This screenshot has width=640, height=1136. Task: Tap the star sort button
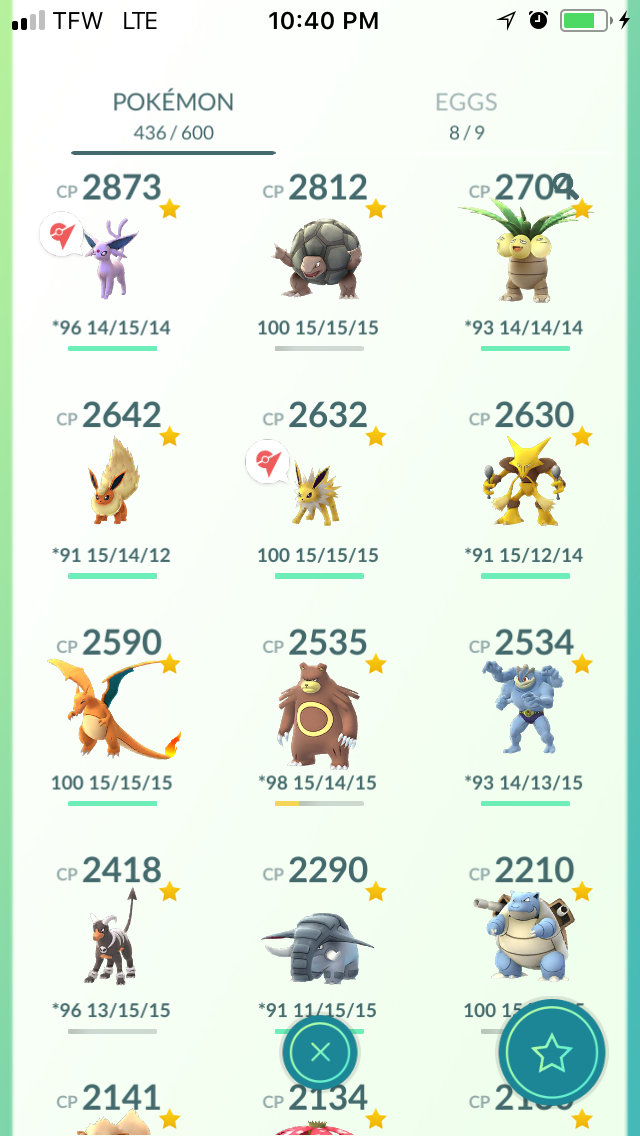coord(552,1052)
